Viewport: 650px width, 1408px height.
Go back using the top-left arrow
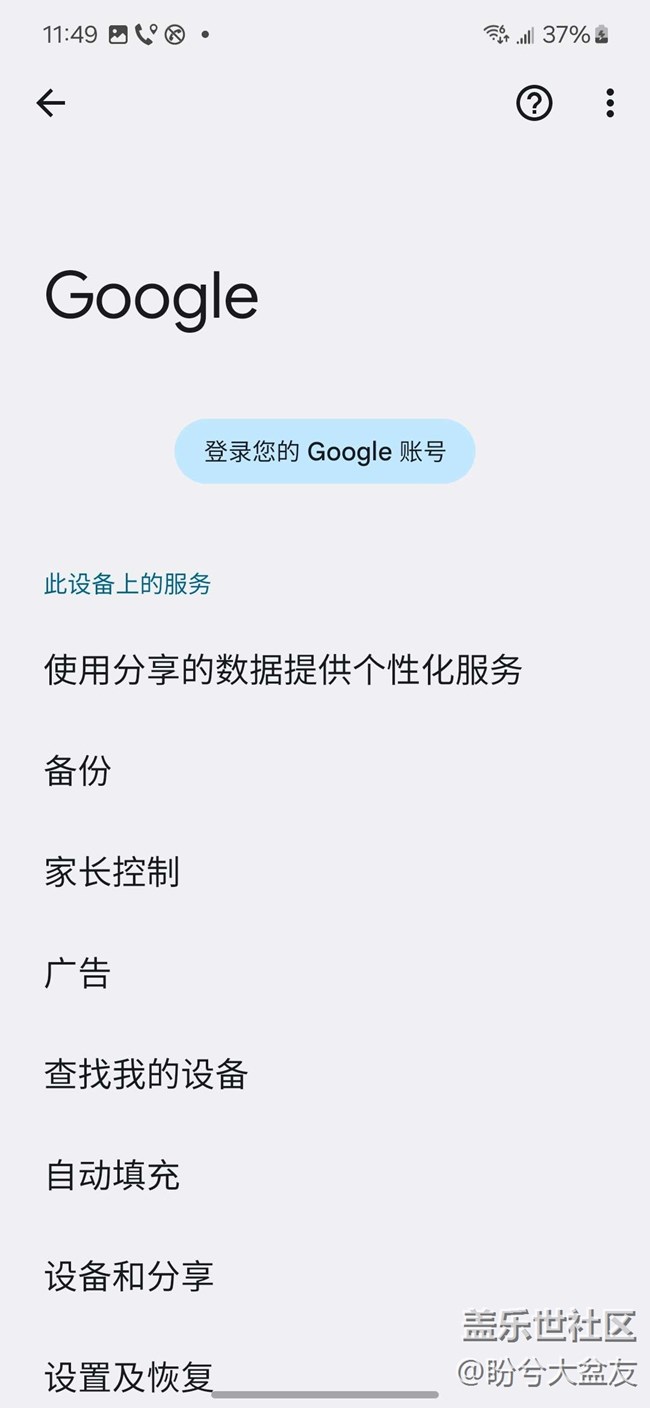coord(51,102)
